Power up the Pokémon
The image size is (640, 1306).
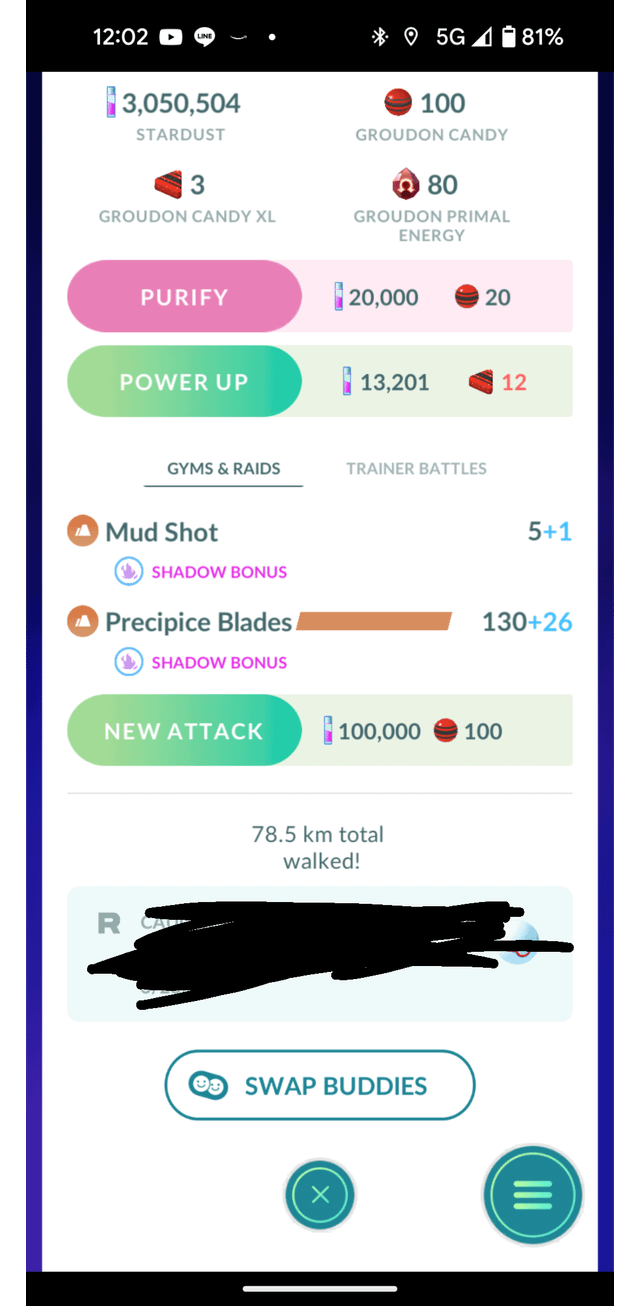[x=184, y=381]
